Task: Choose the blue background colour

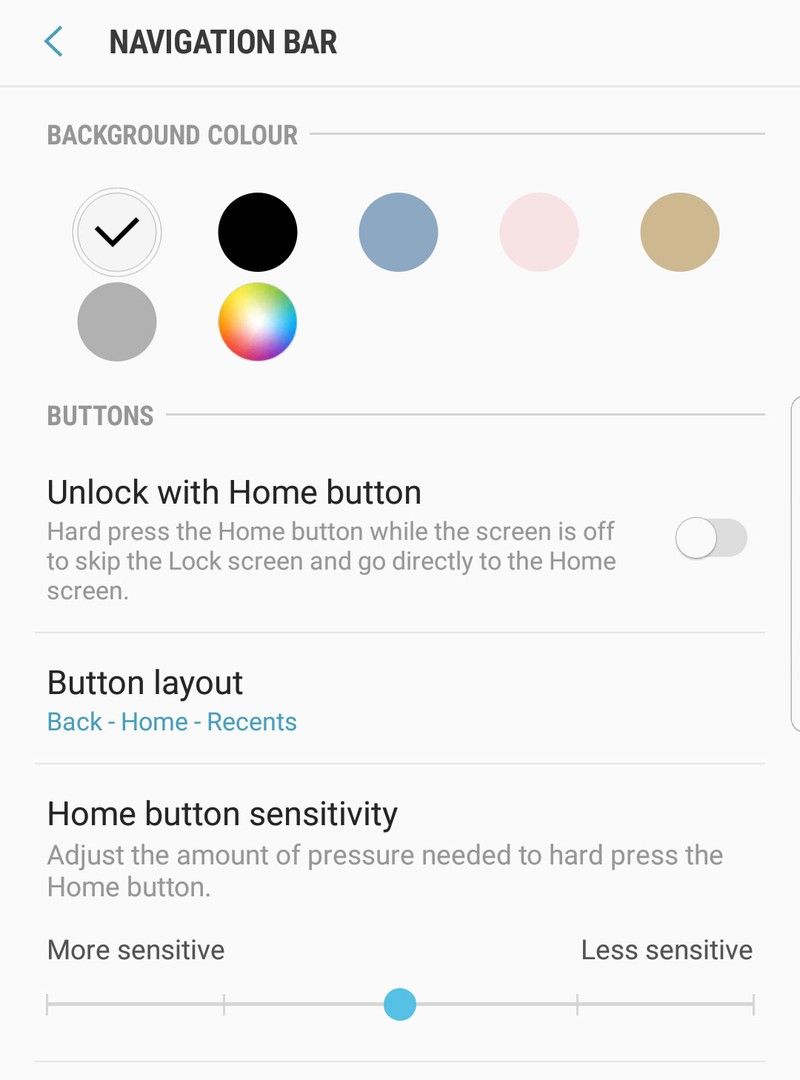Action: pyautogui.click(x=398, y=232)
